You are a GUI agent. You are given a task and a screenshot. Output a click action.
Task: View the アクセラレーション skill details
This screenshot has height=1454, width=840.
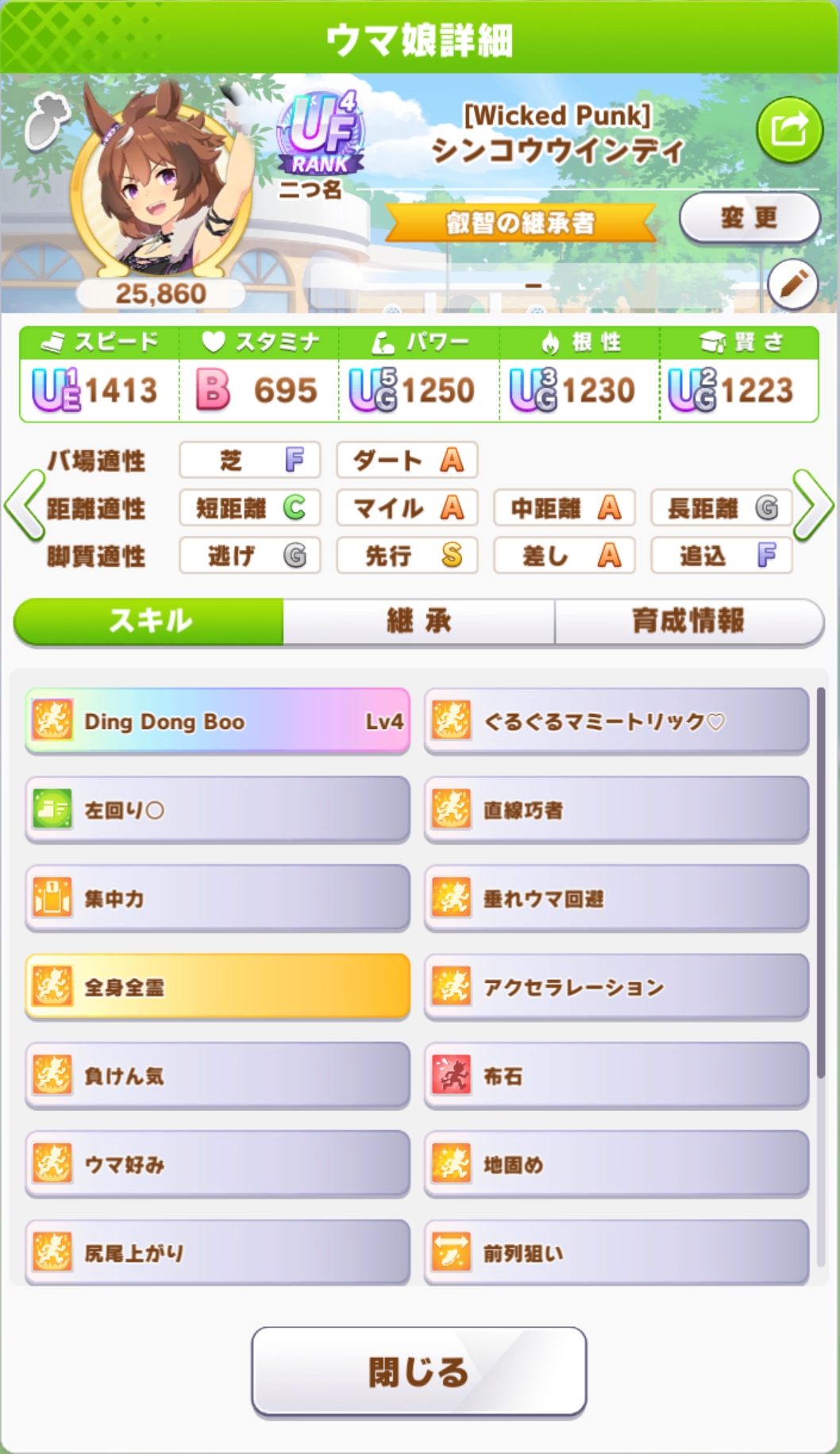(x=616, y=987)
